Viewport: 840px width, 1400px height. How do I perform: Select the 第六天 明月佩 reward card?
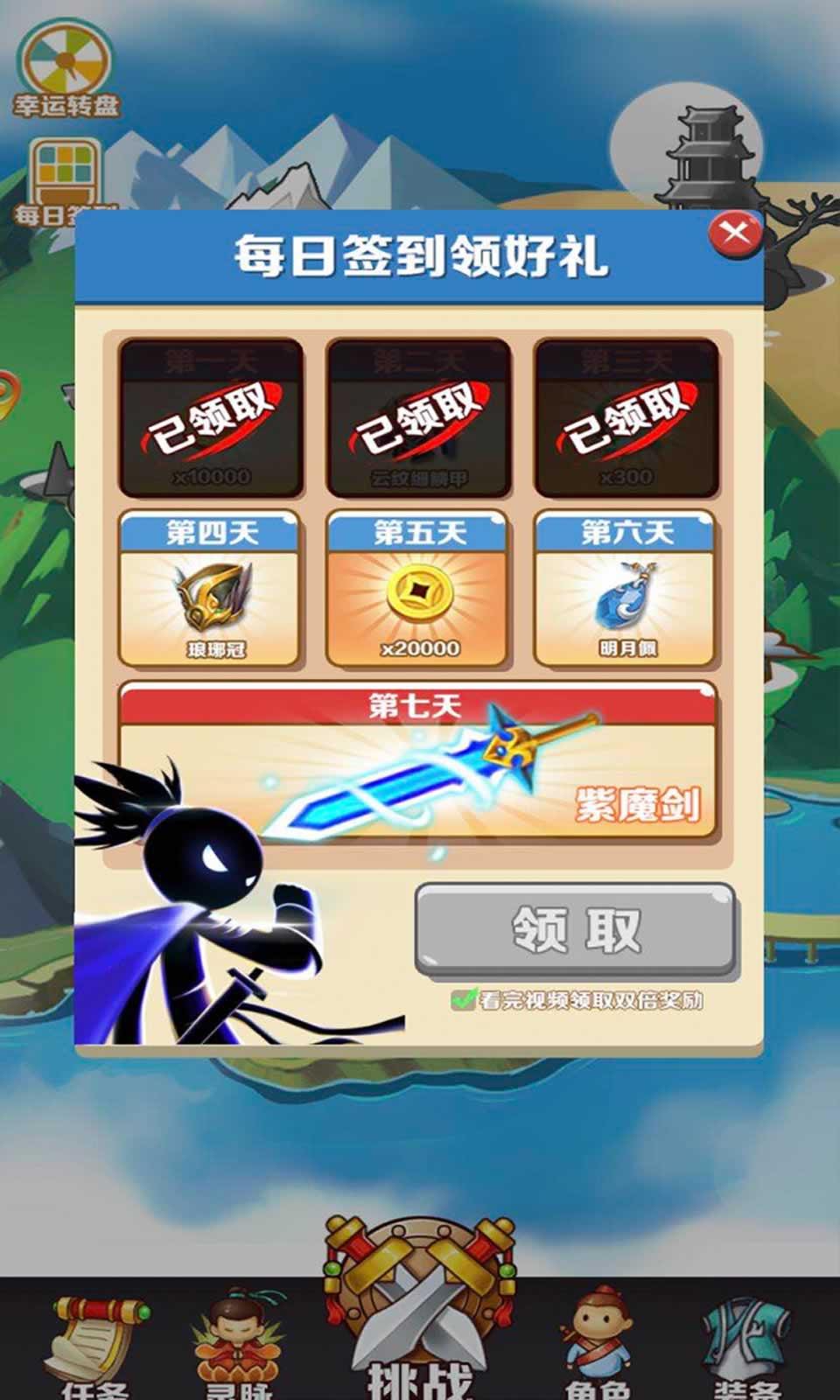pyautogui.click(x=626, y=589)
